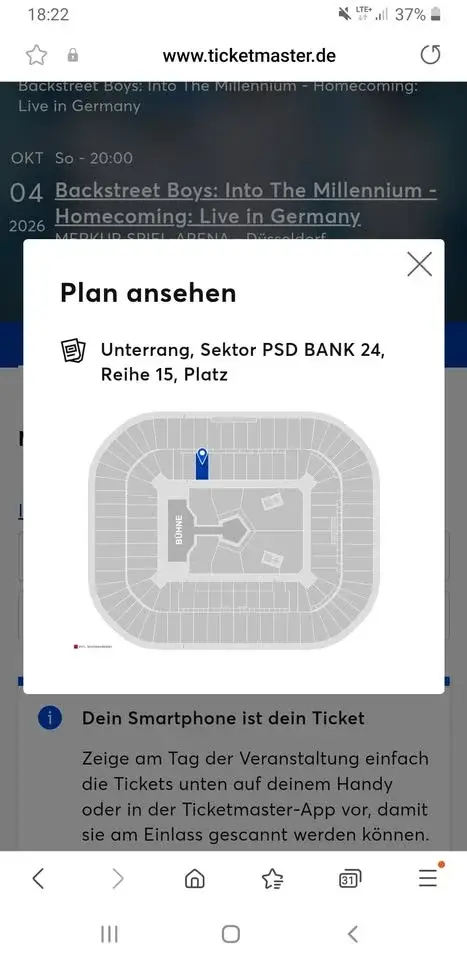Open system recent apps
Viewport: 467px width, 960px height.
(109, 934)
